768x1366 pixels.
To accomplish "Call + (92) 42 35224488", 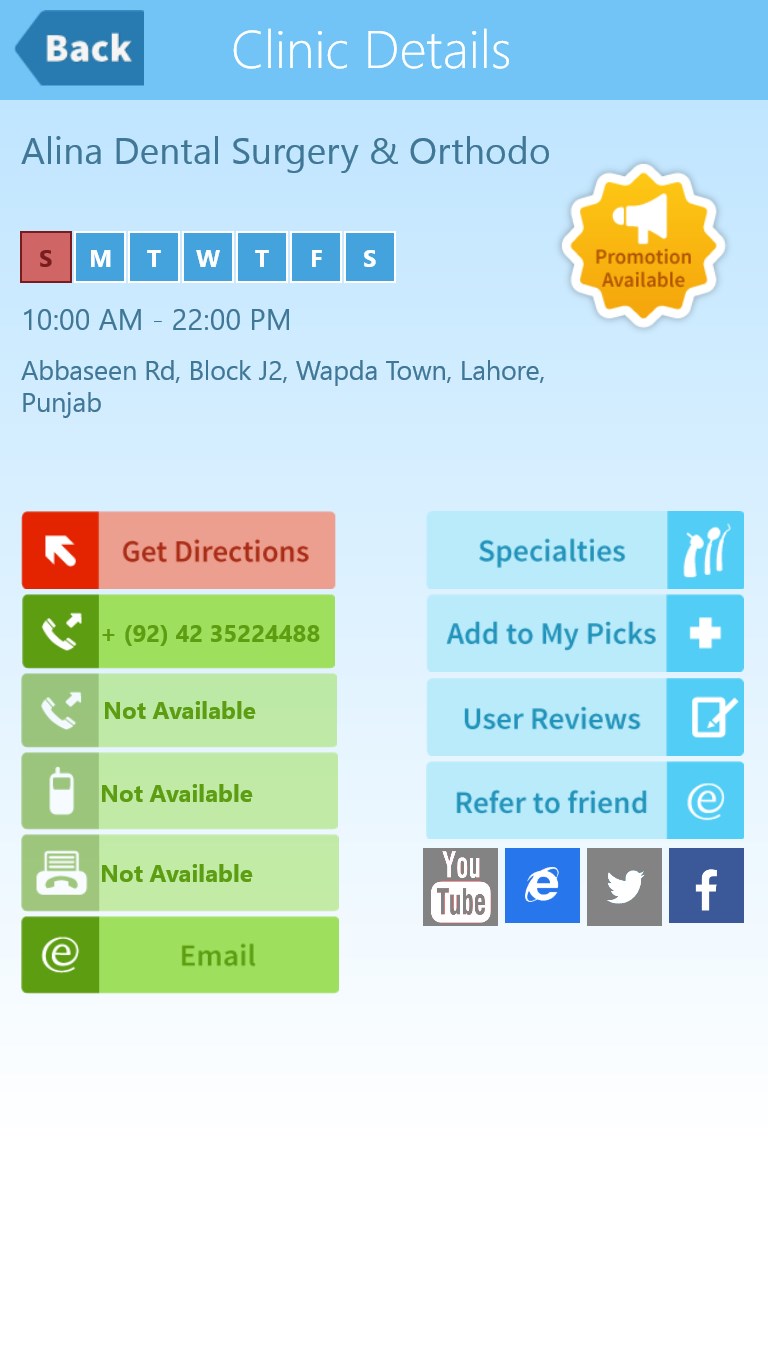I will (x=178, y=632).
